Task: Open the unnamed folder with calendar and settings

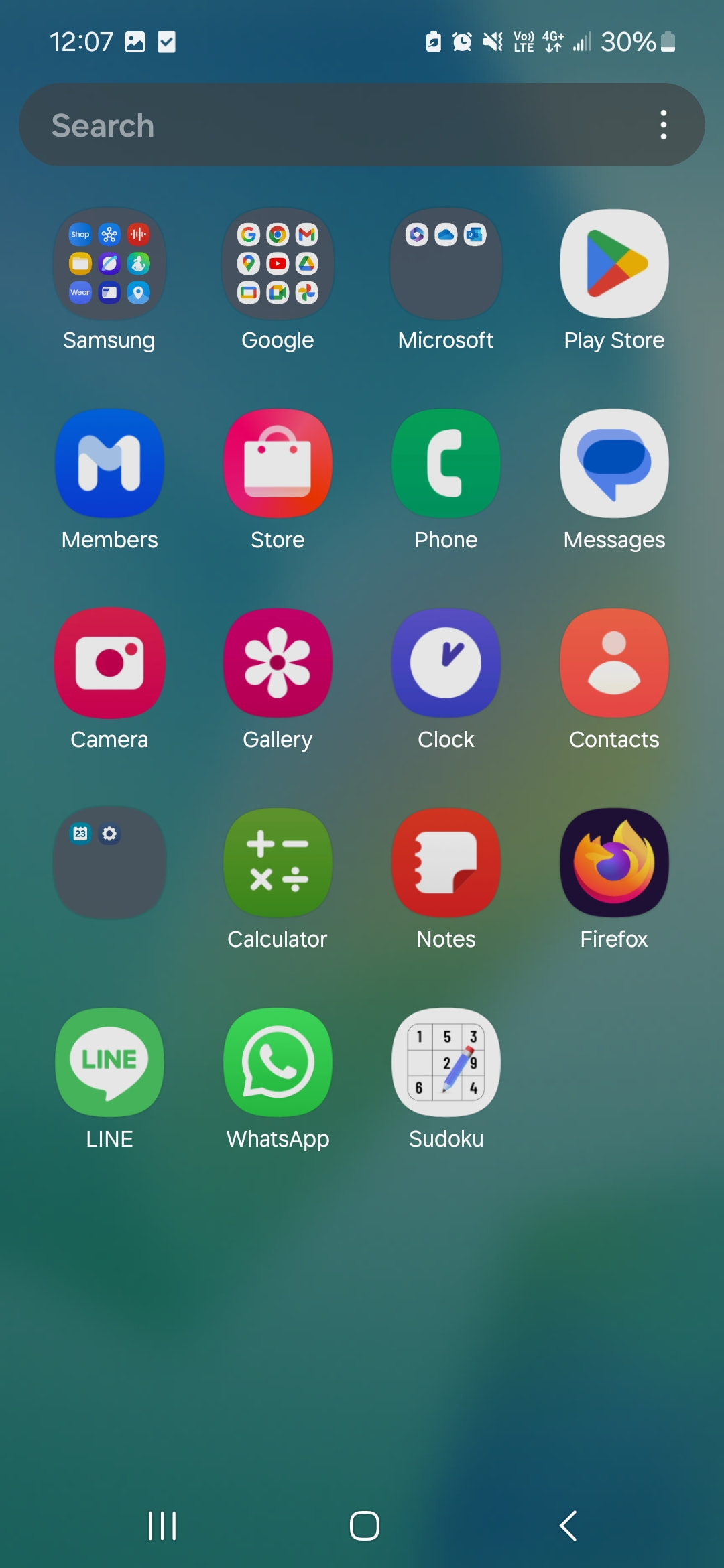Action: (109, 863)
